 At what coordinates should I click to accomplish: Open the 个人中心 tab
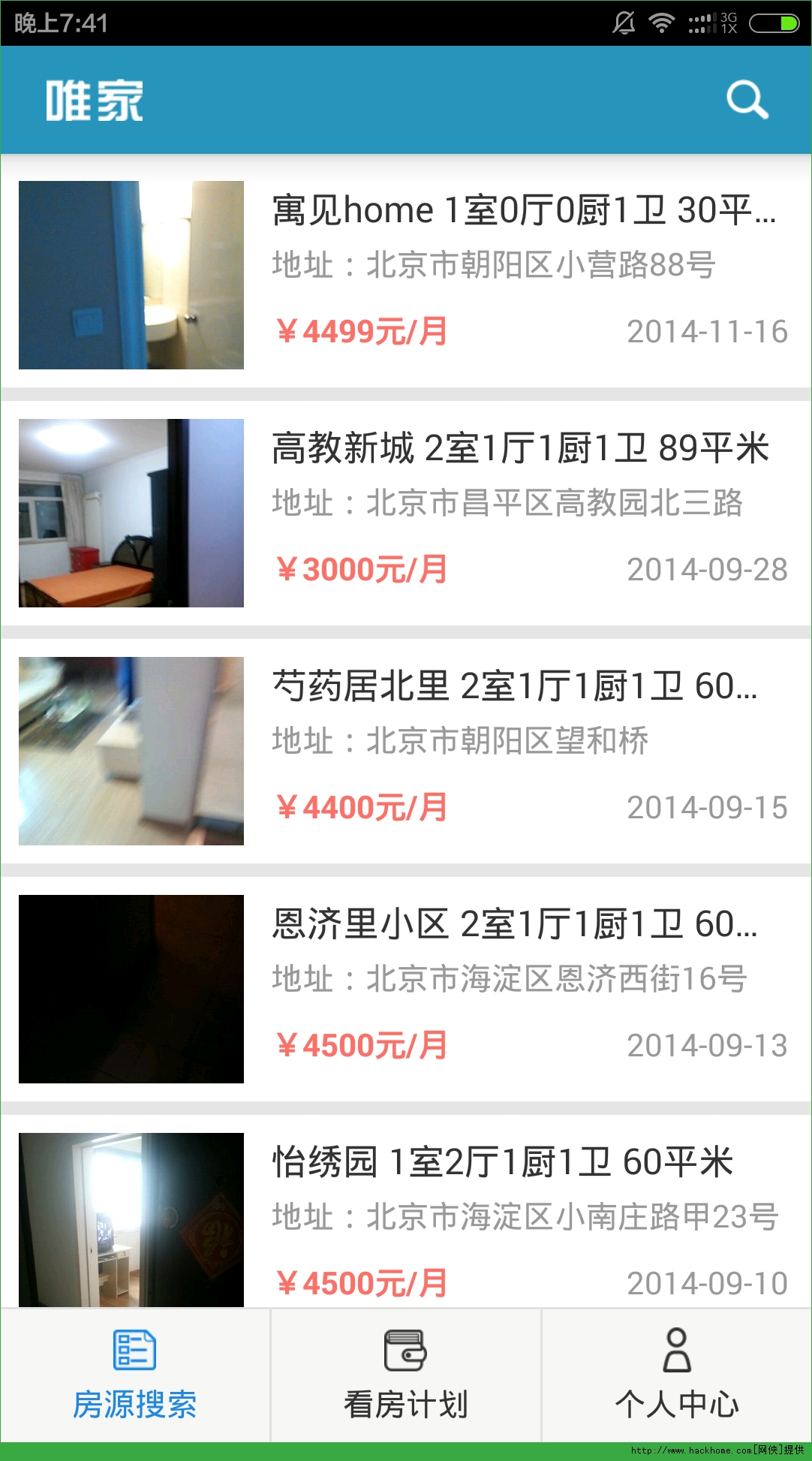click(676, 1375)
